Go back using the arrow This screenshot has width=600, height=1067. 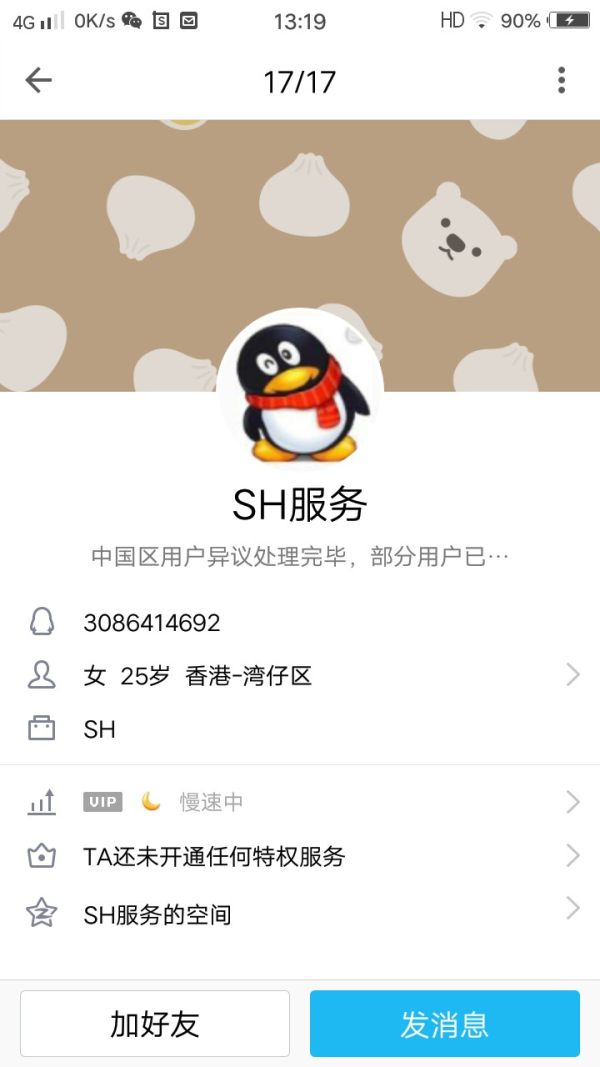(38, 80)
